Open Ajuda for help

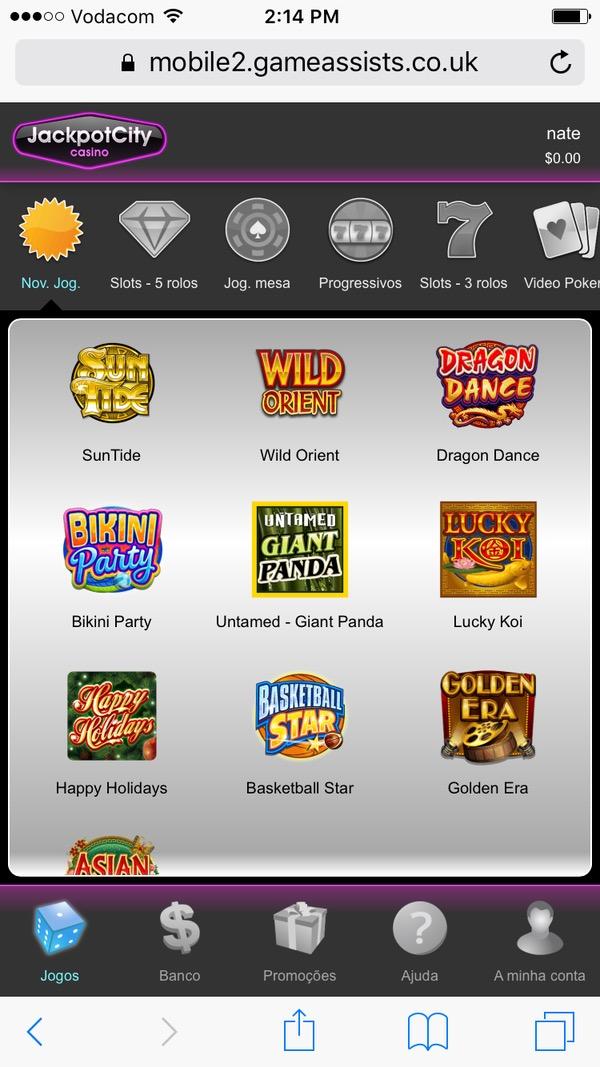pyautogui.click(x=419, y=940)
